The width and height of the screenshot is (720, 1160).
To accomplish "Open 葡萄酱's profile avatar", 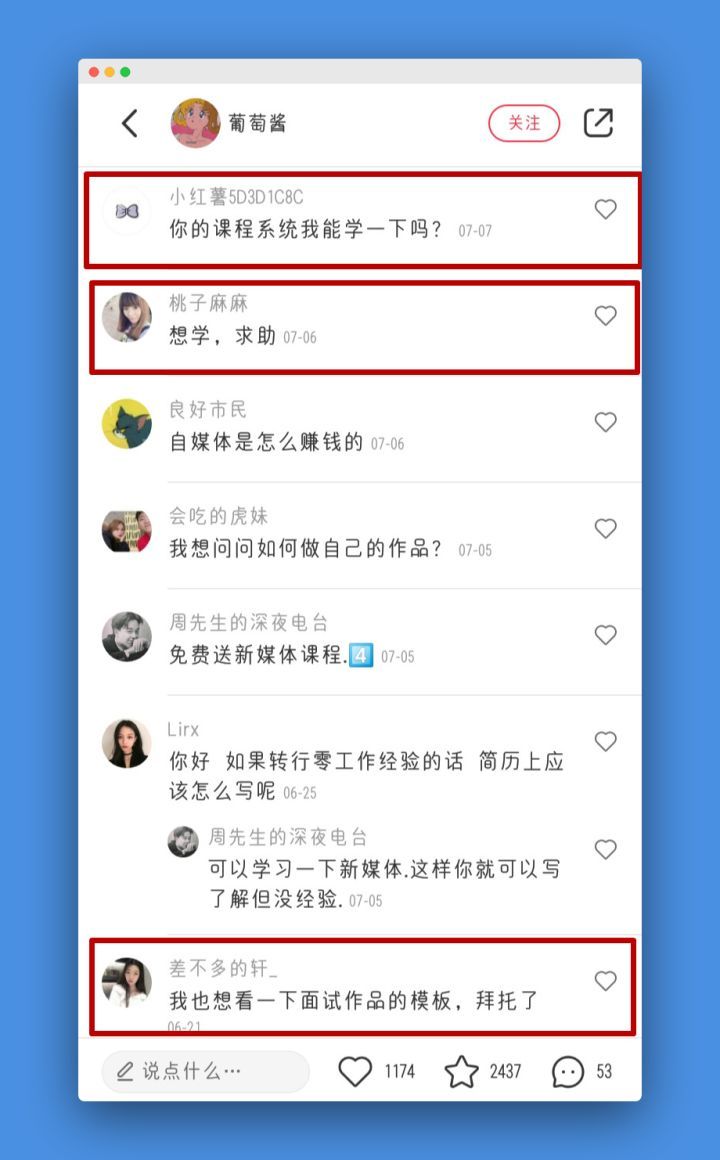I will [196, 123].
